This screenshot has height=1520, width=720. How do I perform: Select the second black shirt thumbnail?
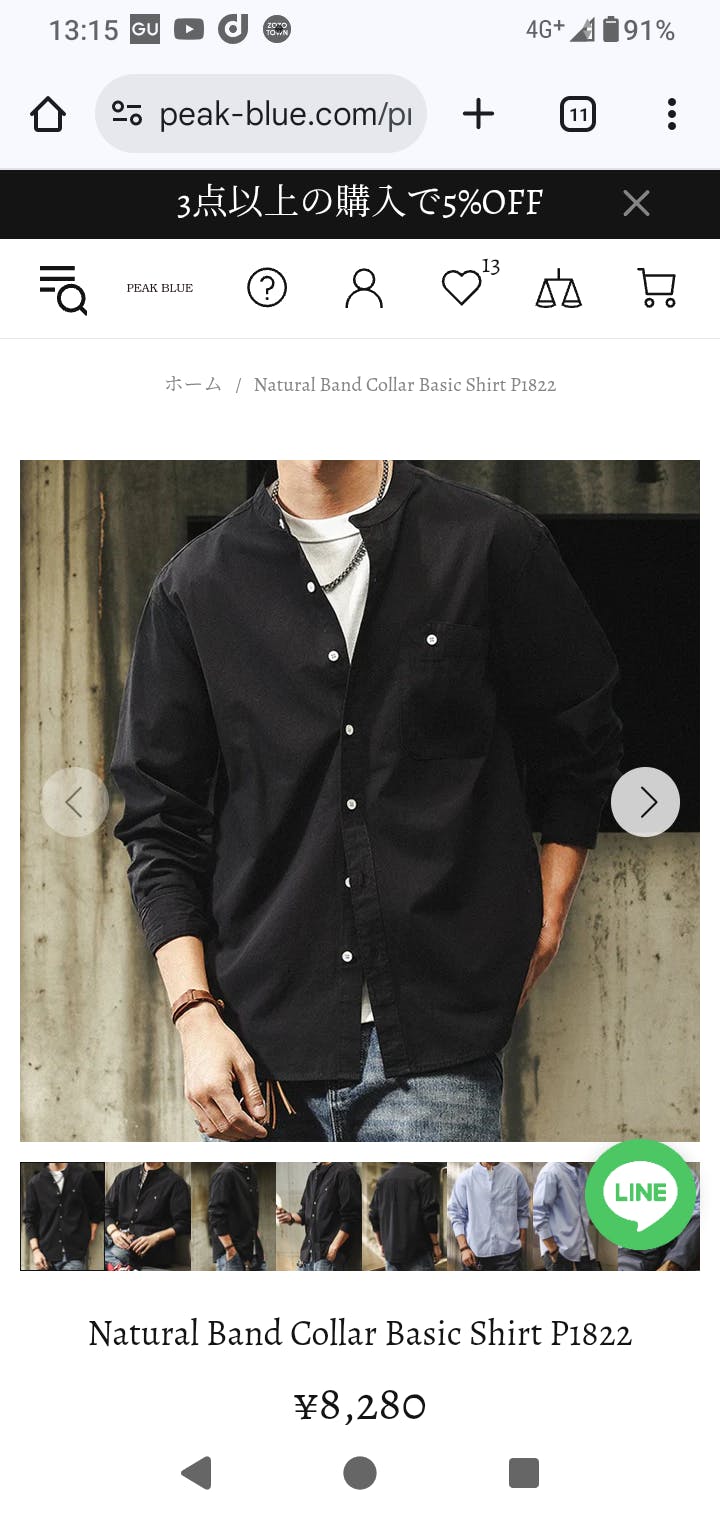pos(148,1216)
